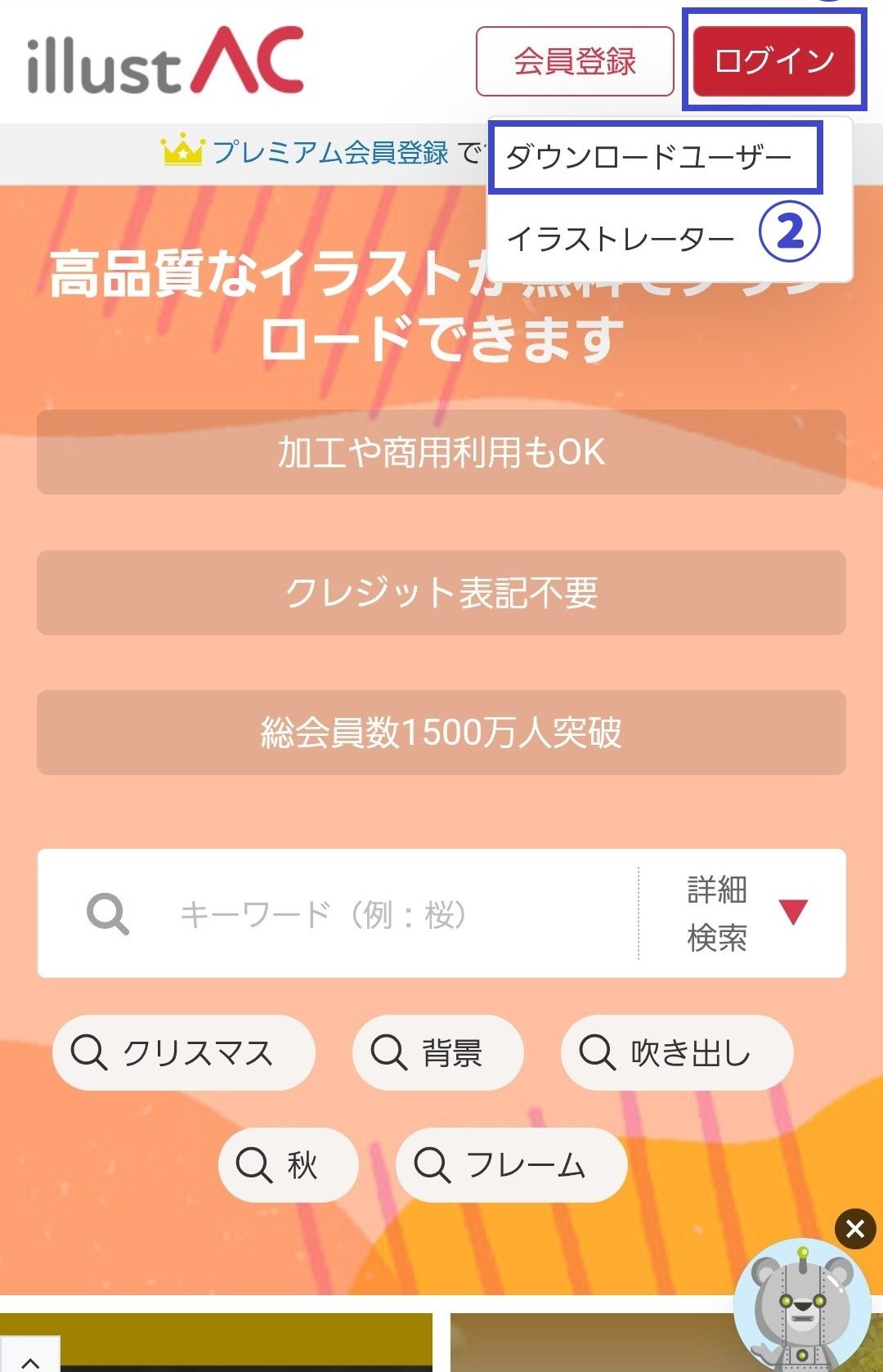Search the 吹き出し keyword chip
Image resolution: width=883 pixels, height=1372 pixels.
coord(676,1052)
